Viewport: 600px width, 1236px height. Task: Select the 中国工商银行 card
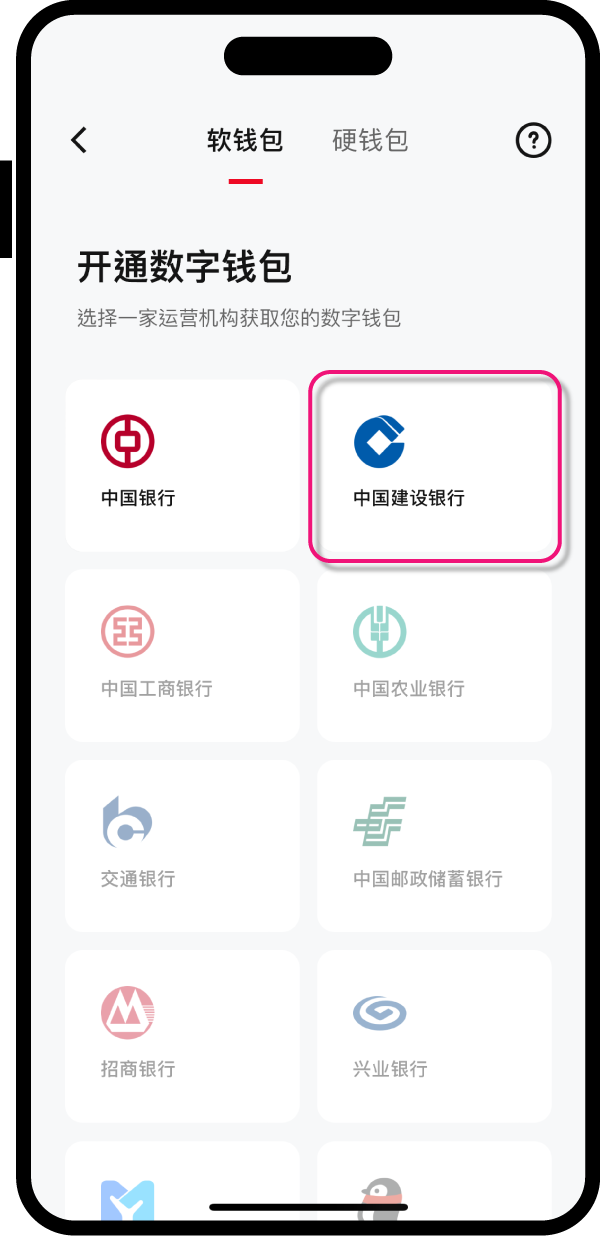183,656
